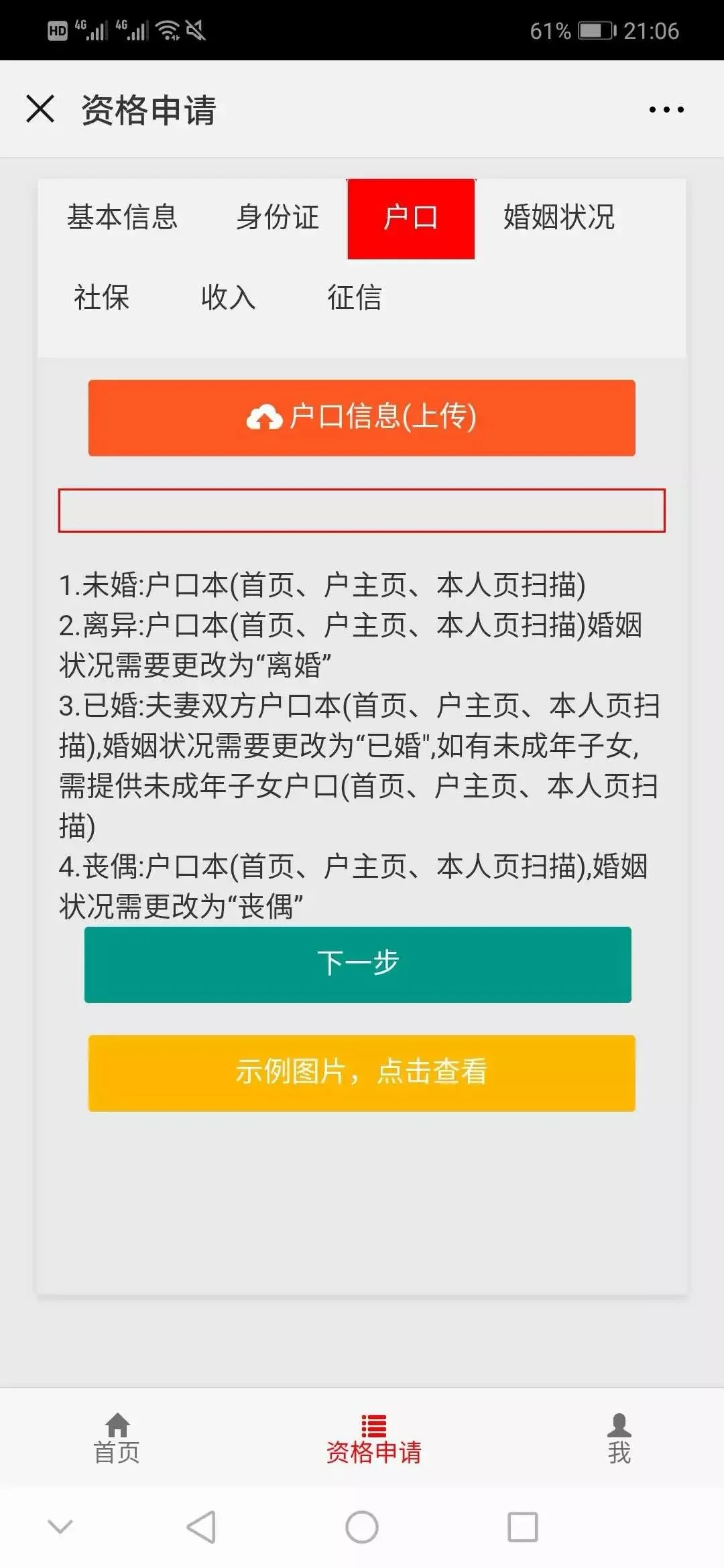Switch to the 身份证 tab

pos(278,217)
